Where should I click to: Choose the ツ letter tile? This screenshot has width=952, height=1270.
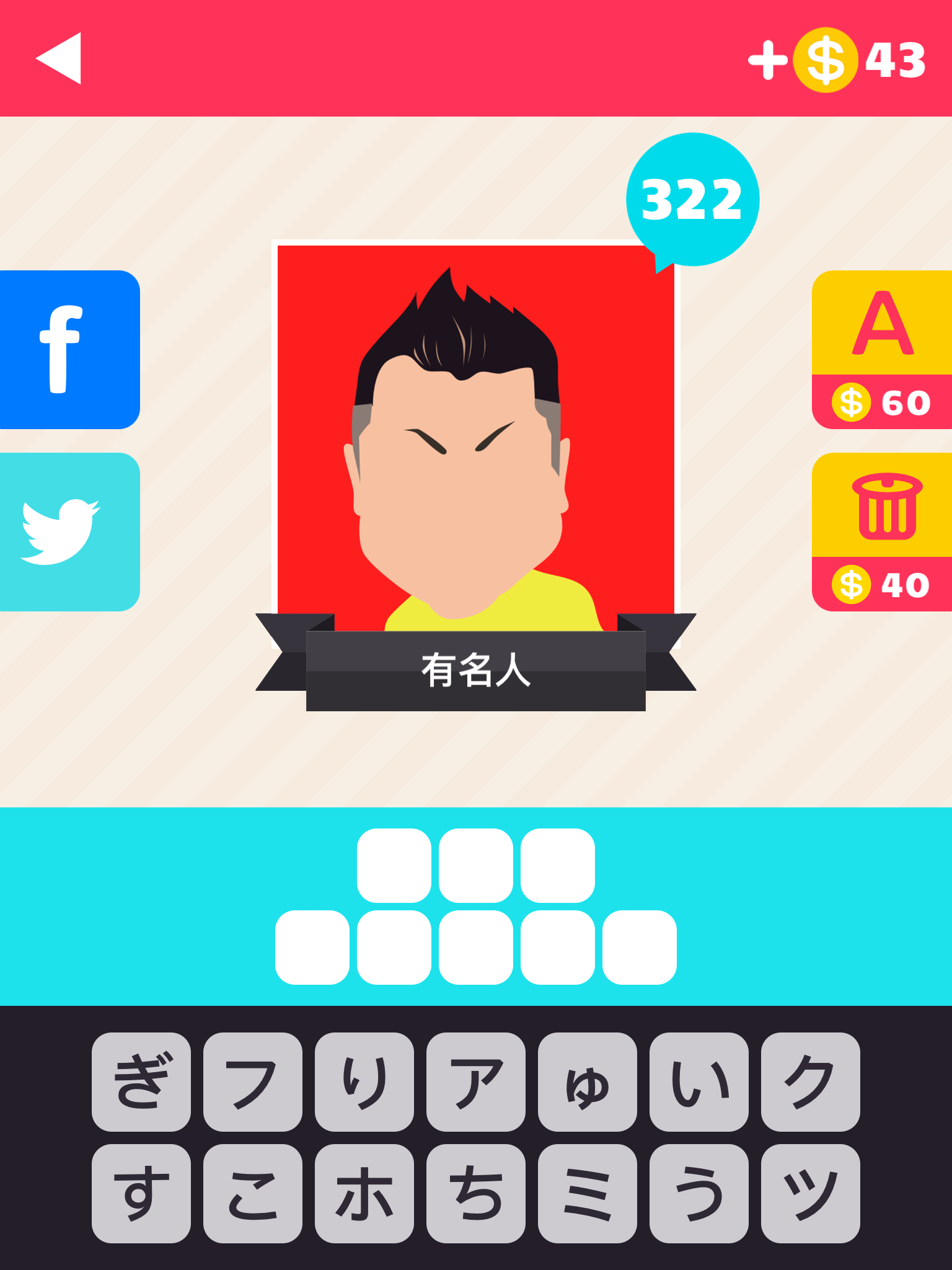coord(811,1193)
